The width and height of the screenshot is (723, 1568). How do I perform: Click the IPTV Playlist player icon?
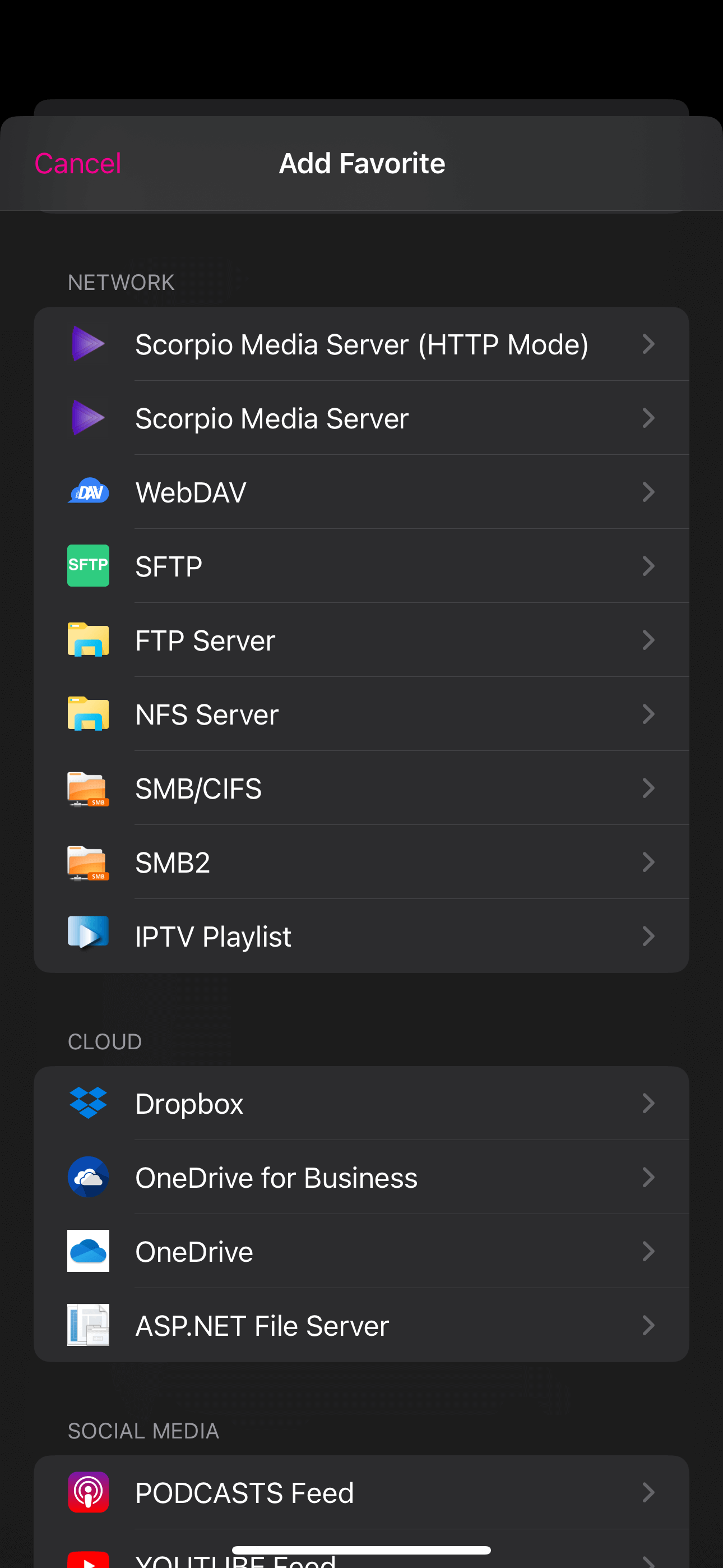[x=88, y=936]
